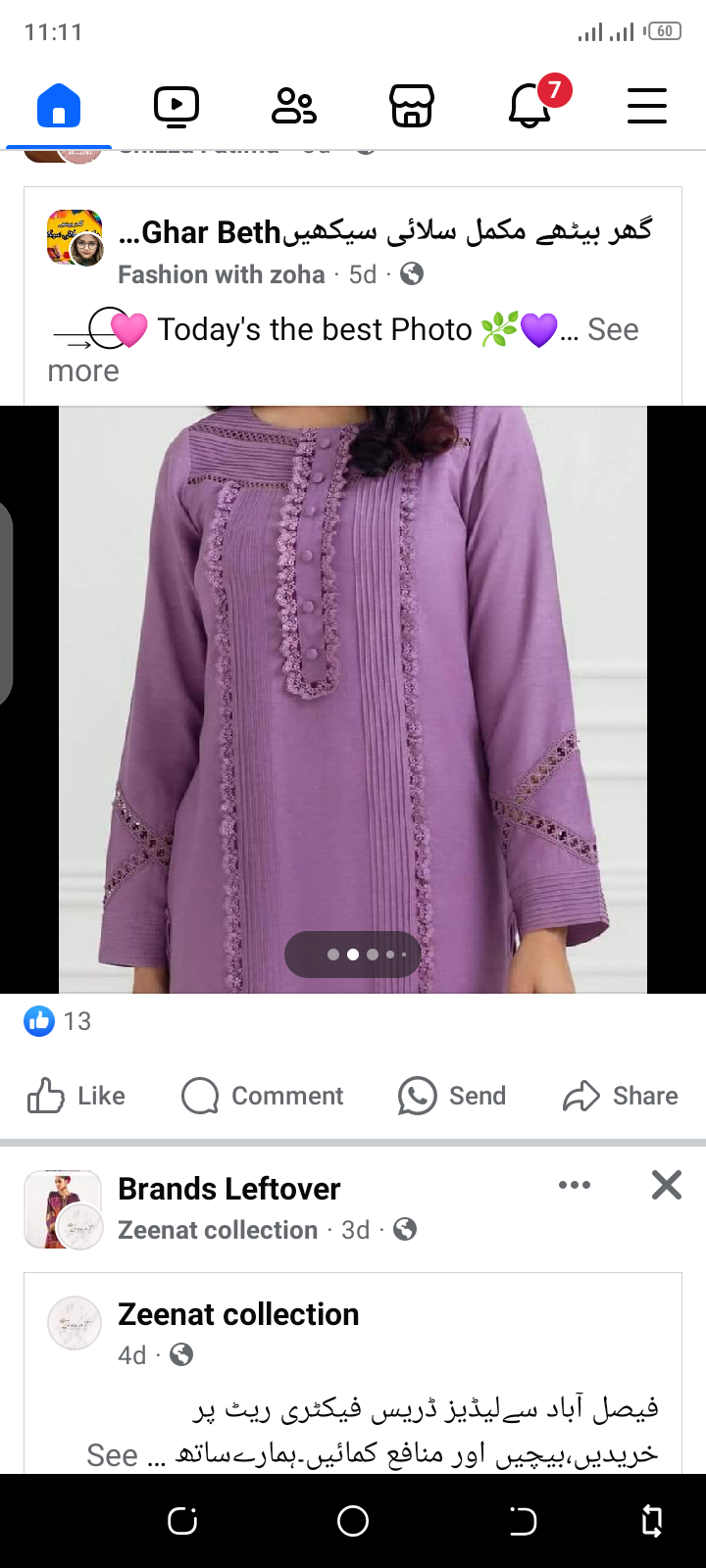Send the post via WhatsApp

pos(452,1096)
